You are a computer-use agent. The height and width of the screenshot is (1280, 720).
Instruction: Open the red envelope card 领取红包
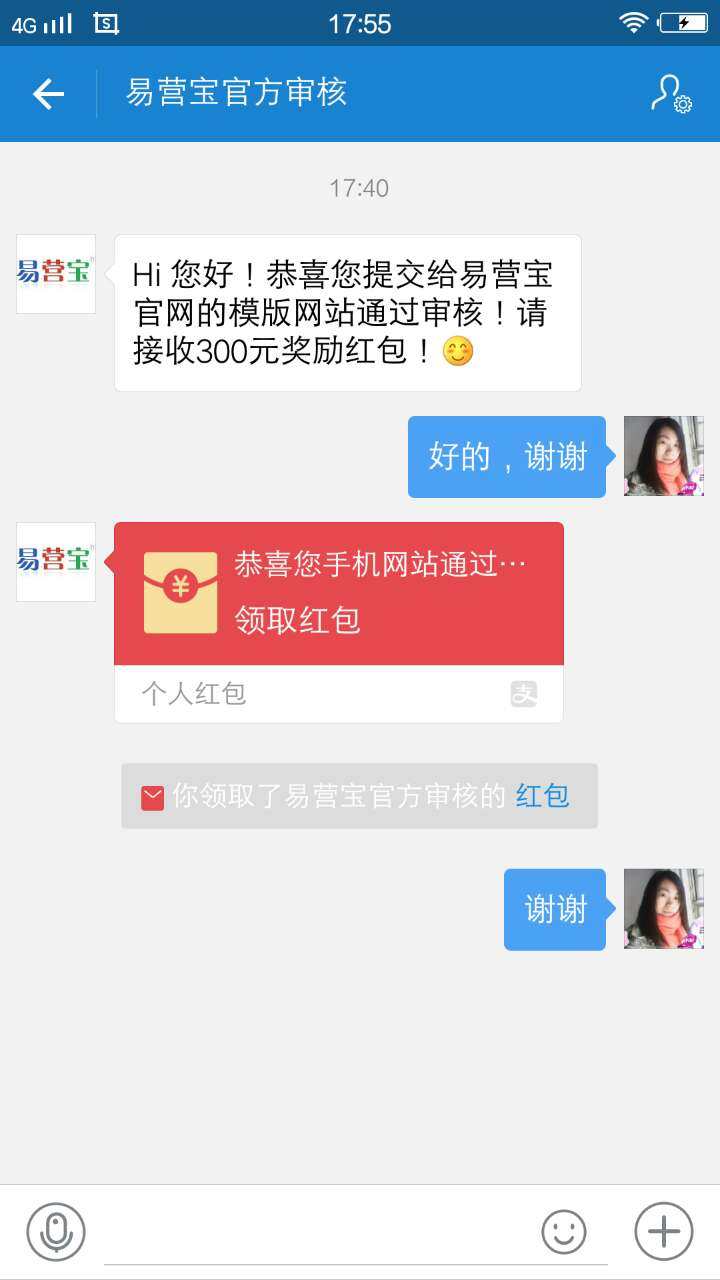coord(338,594)
